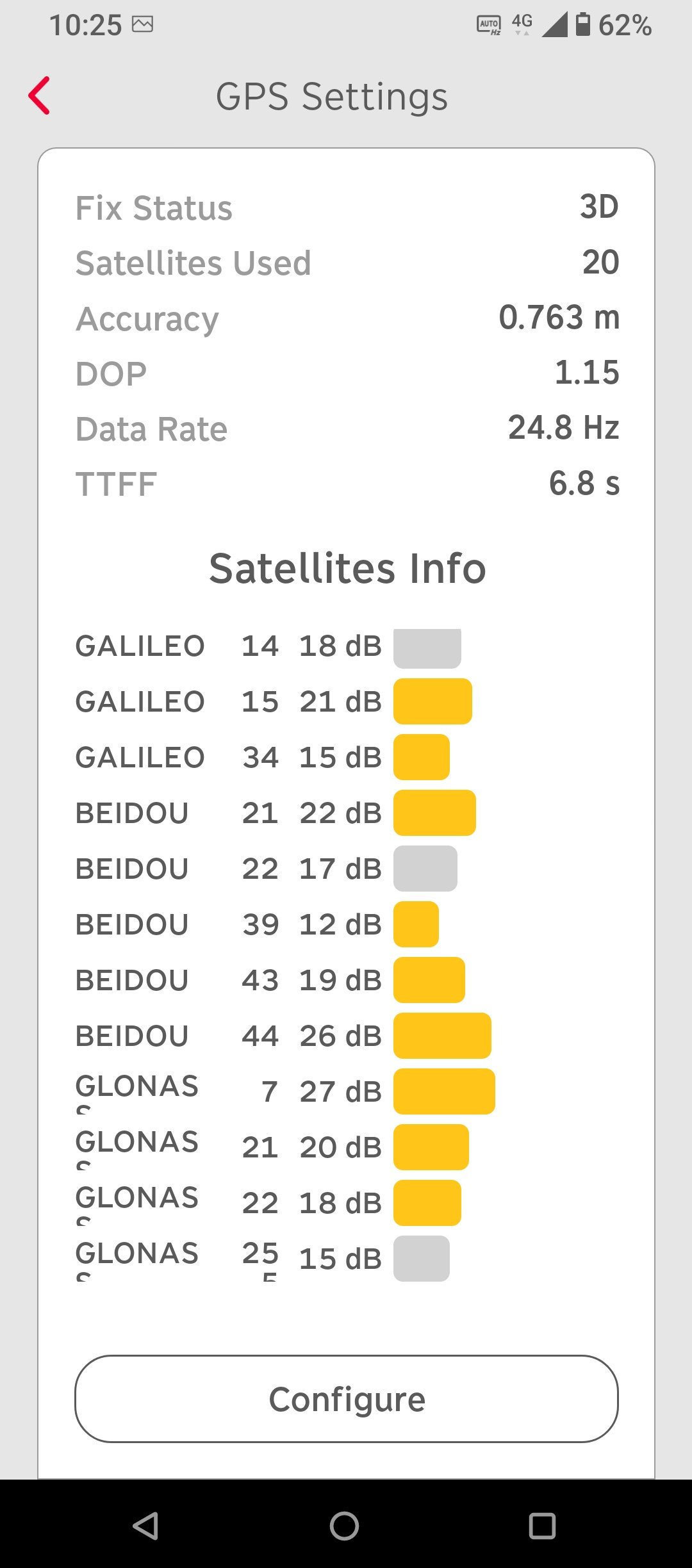Open recent apps from the navigation bar
The image size is (692, 1568).
542,1526
